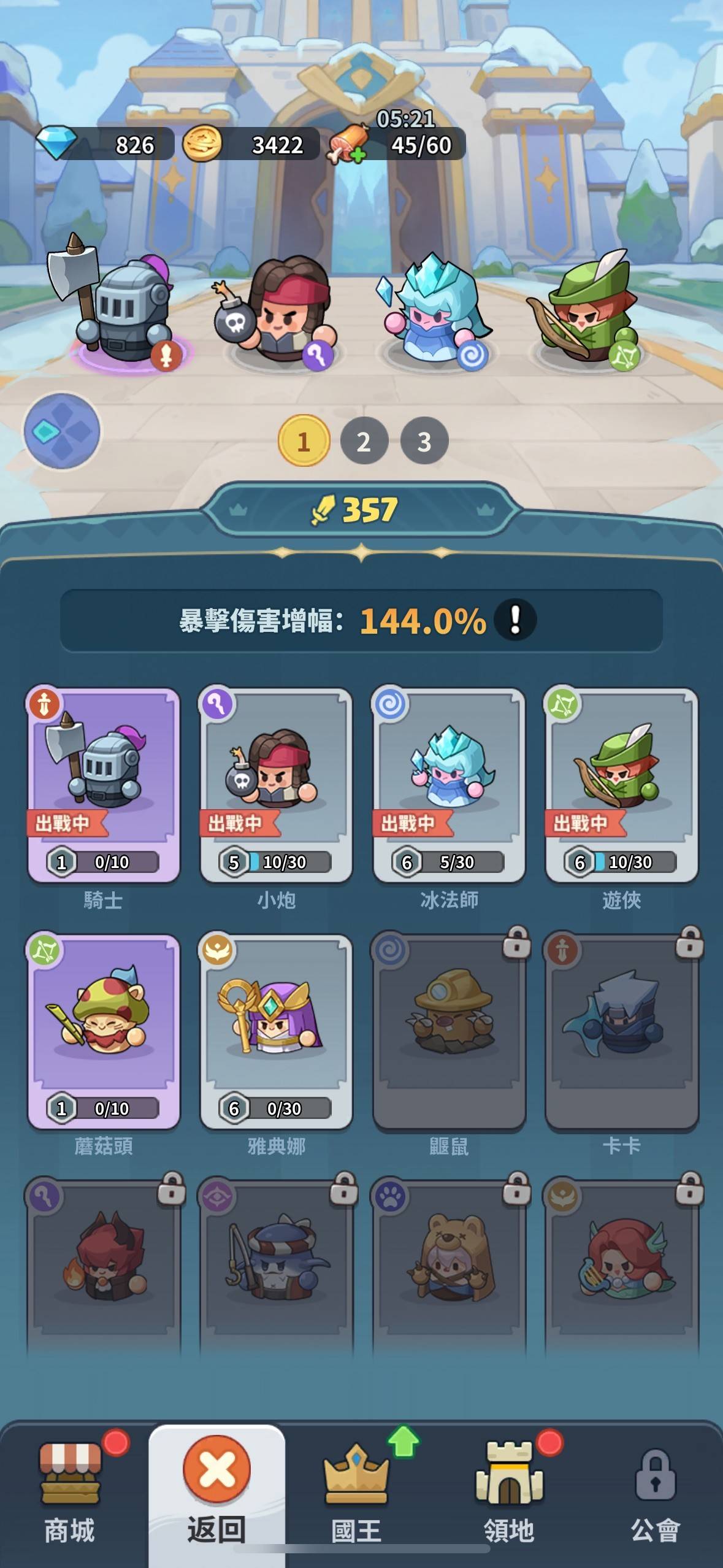The height and width of the screenshot is (1568, 723).
Task: Switch to team slot 2
Action: click(364, 441)
